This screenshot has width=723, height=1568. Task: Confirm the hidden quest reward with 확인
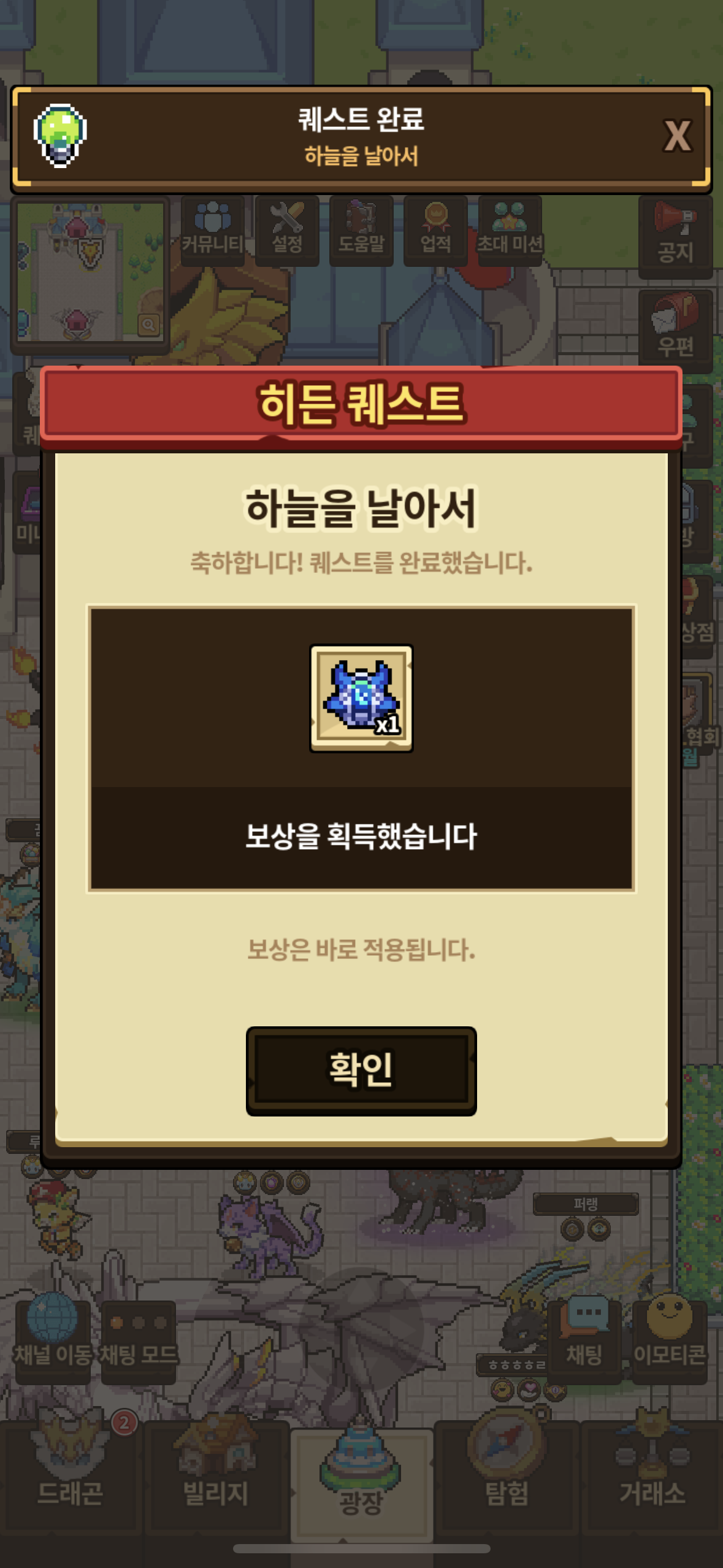[x=361, y=1070]
